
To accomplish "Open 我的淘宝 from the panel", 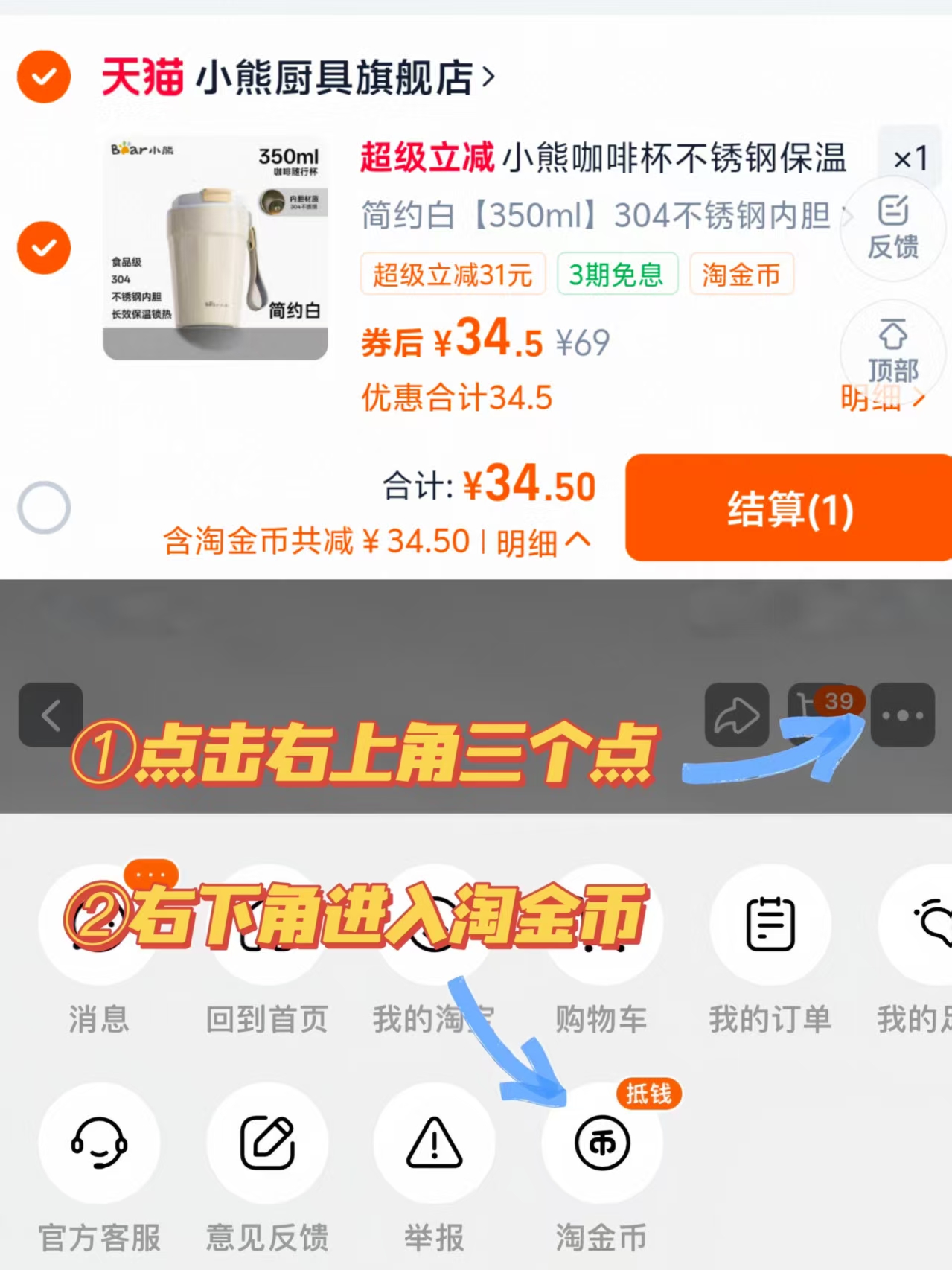I will coord(433,923).
